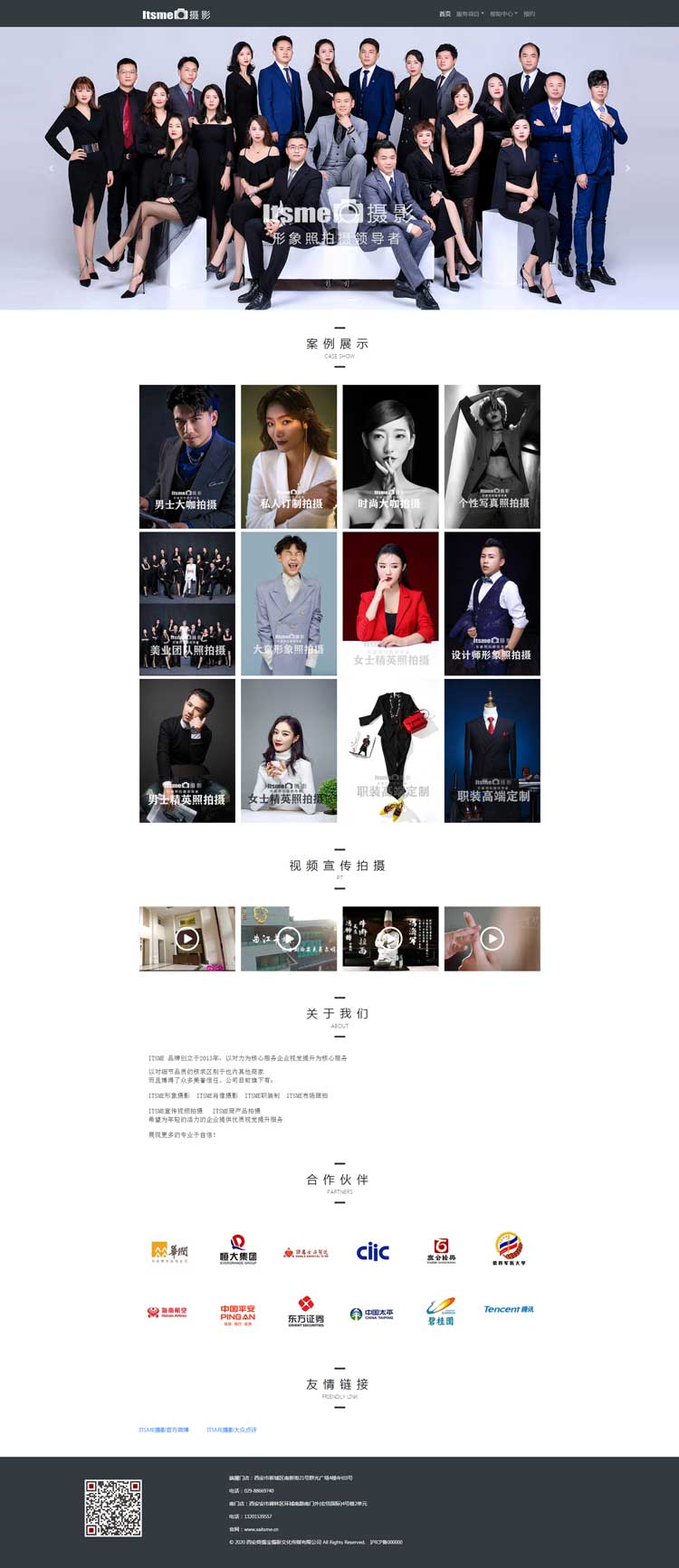The image size is (679, 1568).
Task: Play the chef promotional video
Action: (x=390, y=939)
